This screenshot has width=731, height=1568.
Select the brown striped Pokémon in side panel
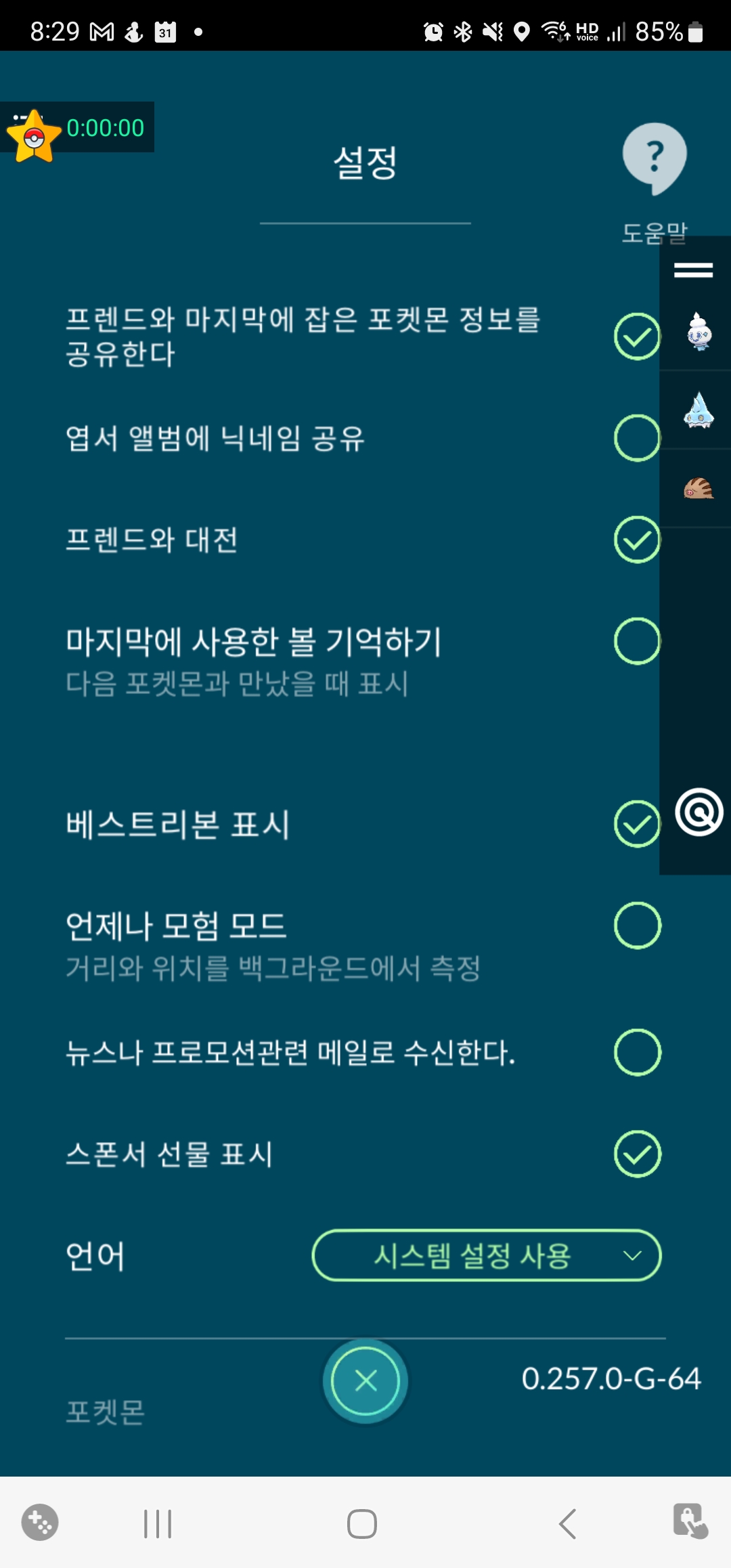(x=699, y=488)
